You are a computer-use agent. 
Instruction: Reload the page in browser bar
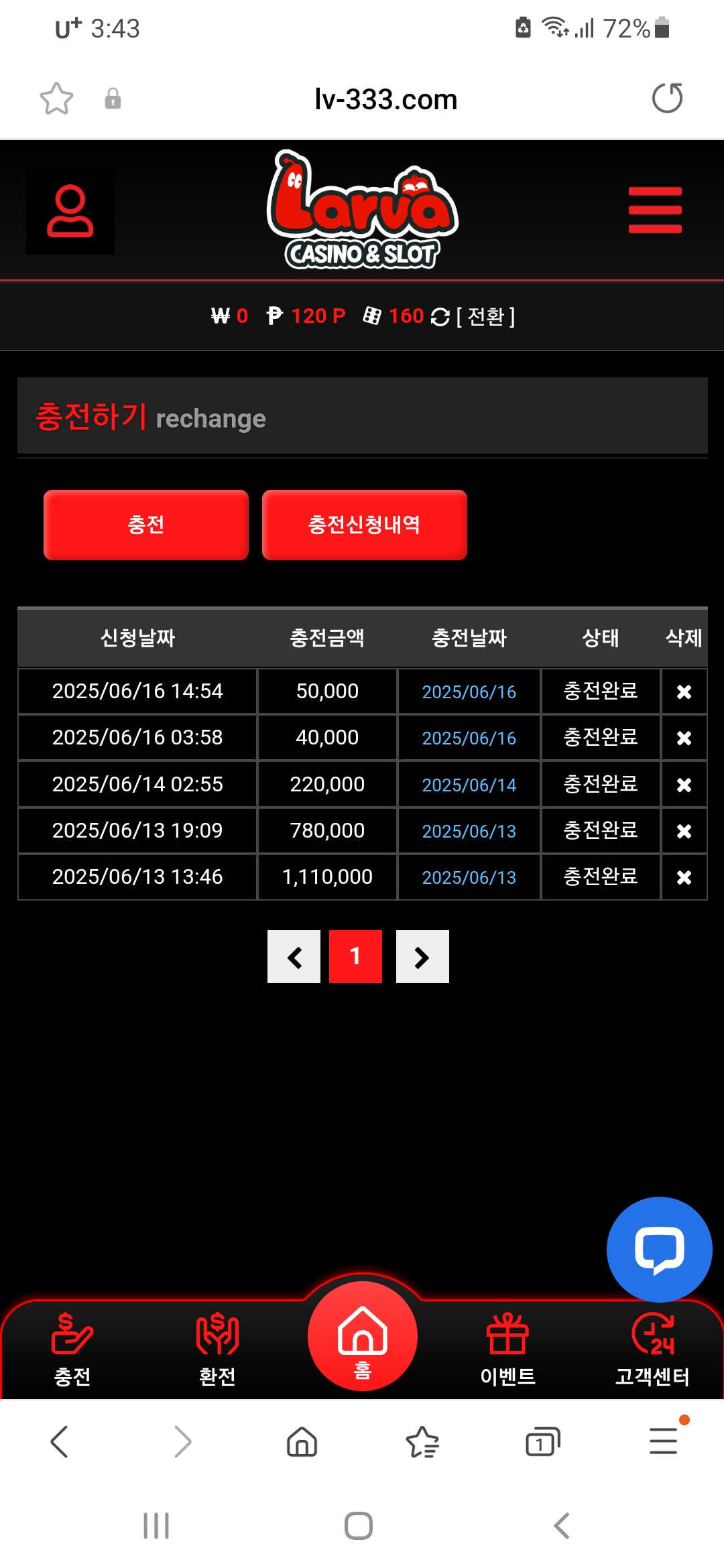[667, 99]
